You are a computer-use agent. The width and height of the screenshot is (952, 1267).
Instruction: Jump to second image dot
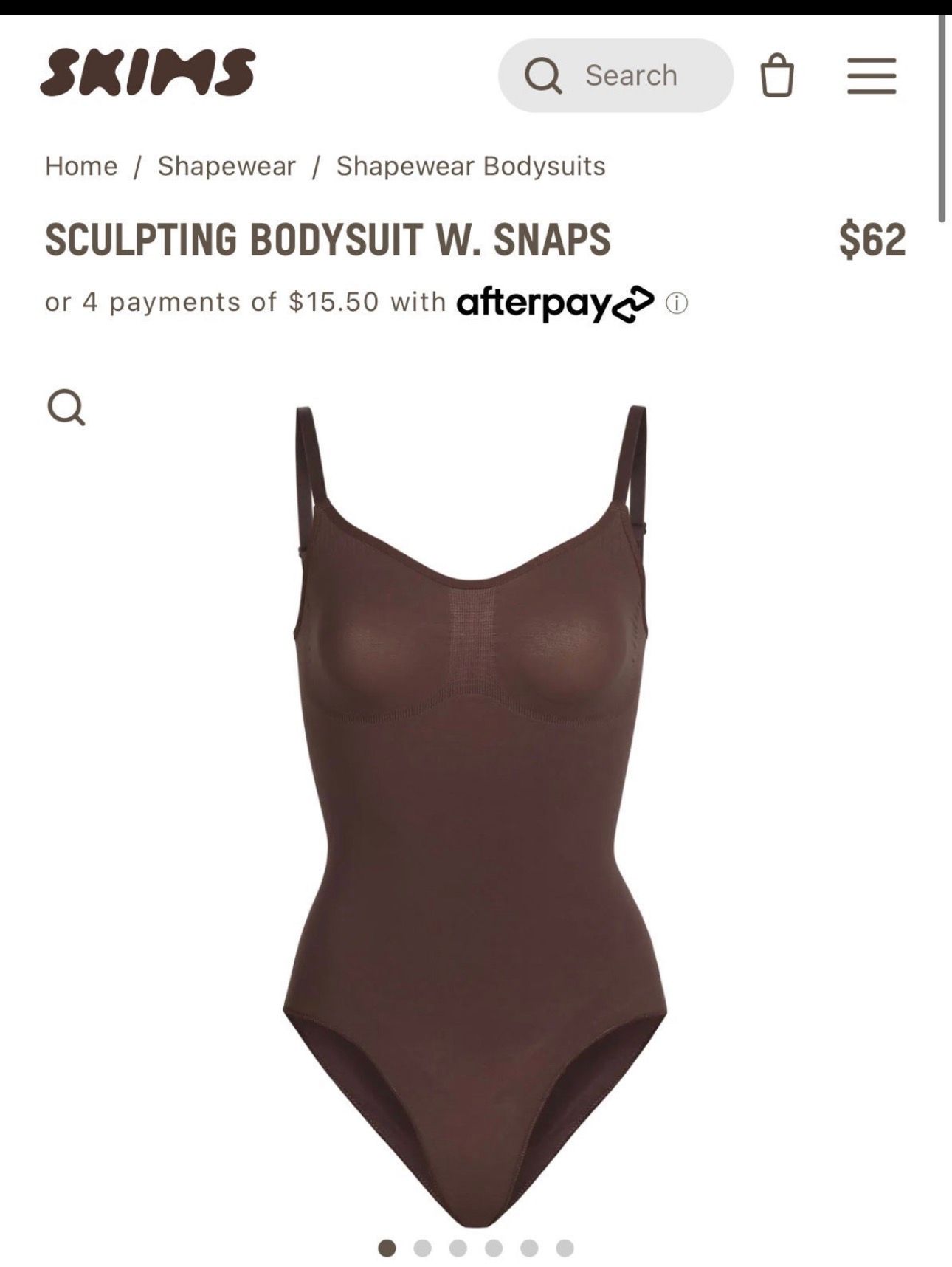(x=422, y=1248)
